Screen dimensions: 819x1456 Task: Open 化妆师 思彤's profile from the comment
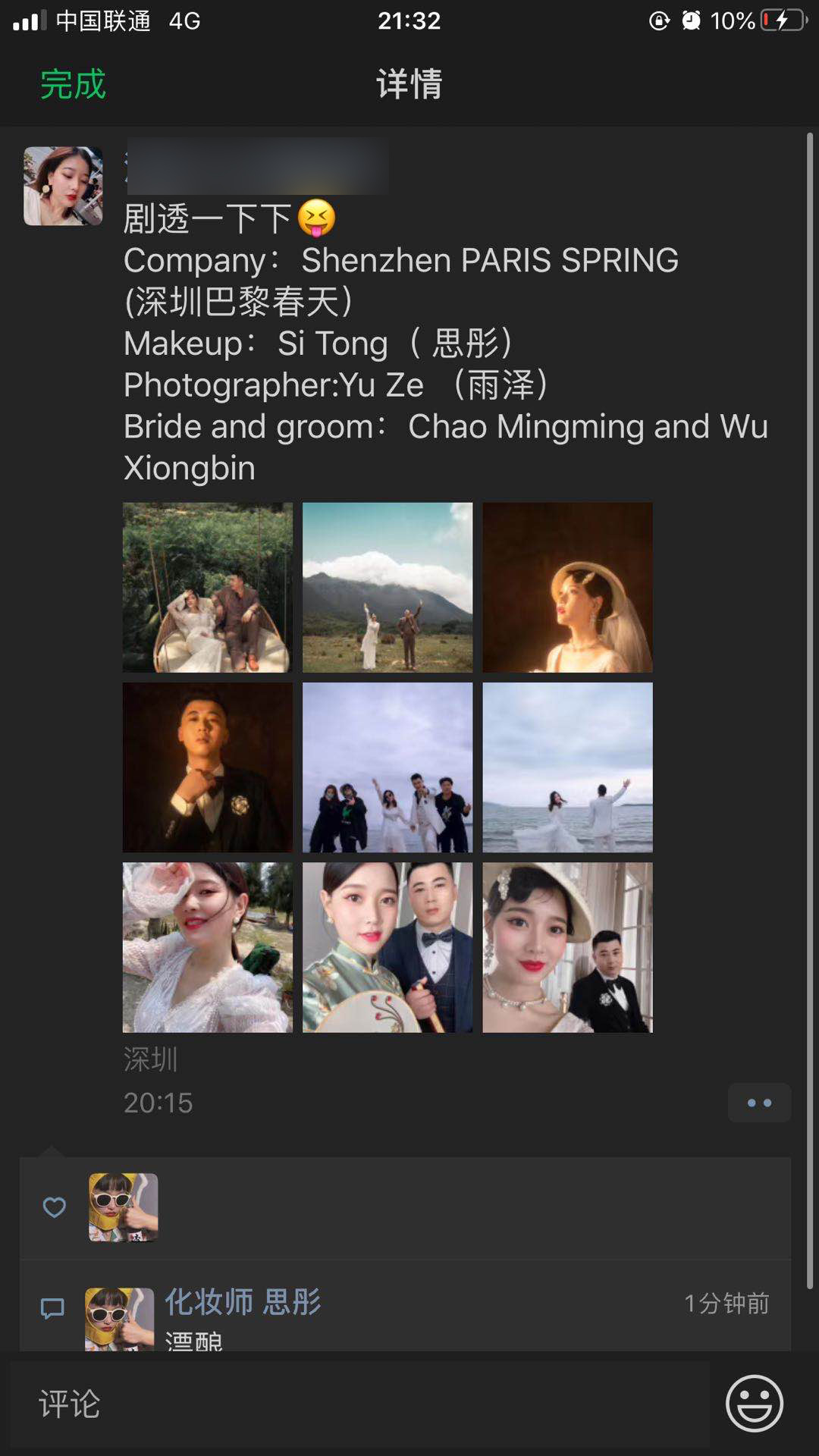pyautogui.click(x=243, y=1302)
